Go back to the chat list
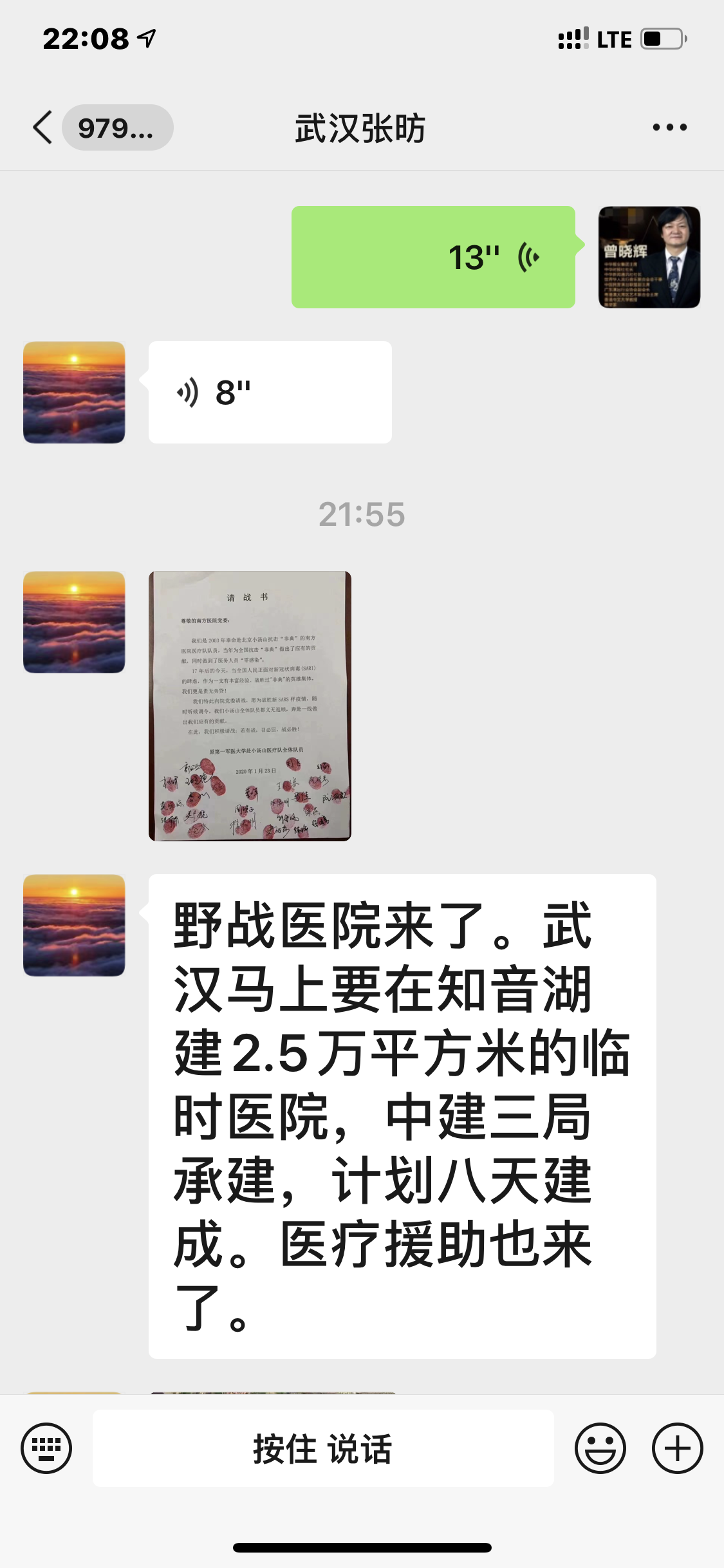The width and height of the screenshot is (724, 1568). [x=44, y=127]
